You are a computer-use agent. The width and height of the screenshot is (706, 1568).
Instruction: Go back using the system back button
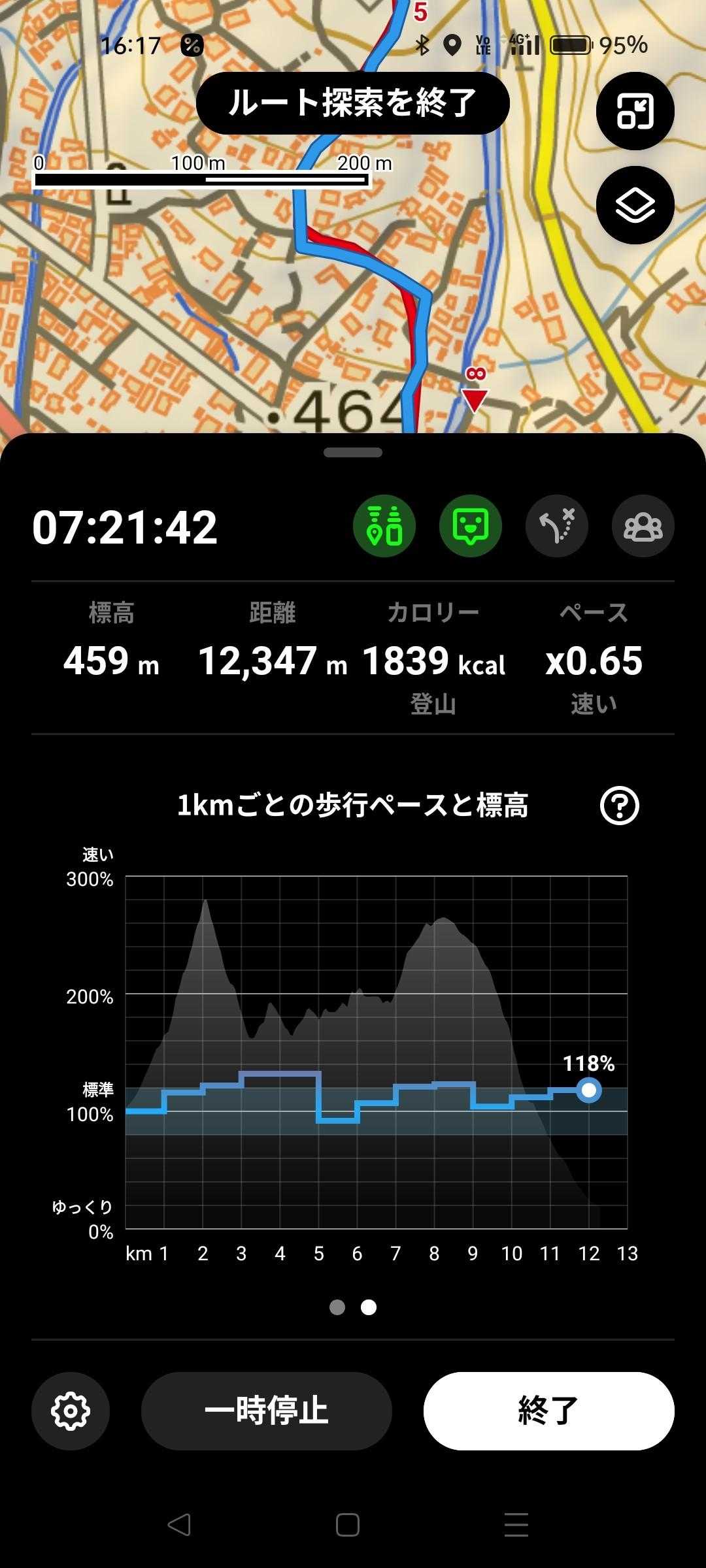point(179,1524)
